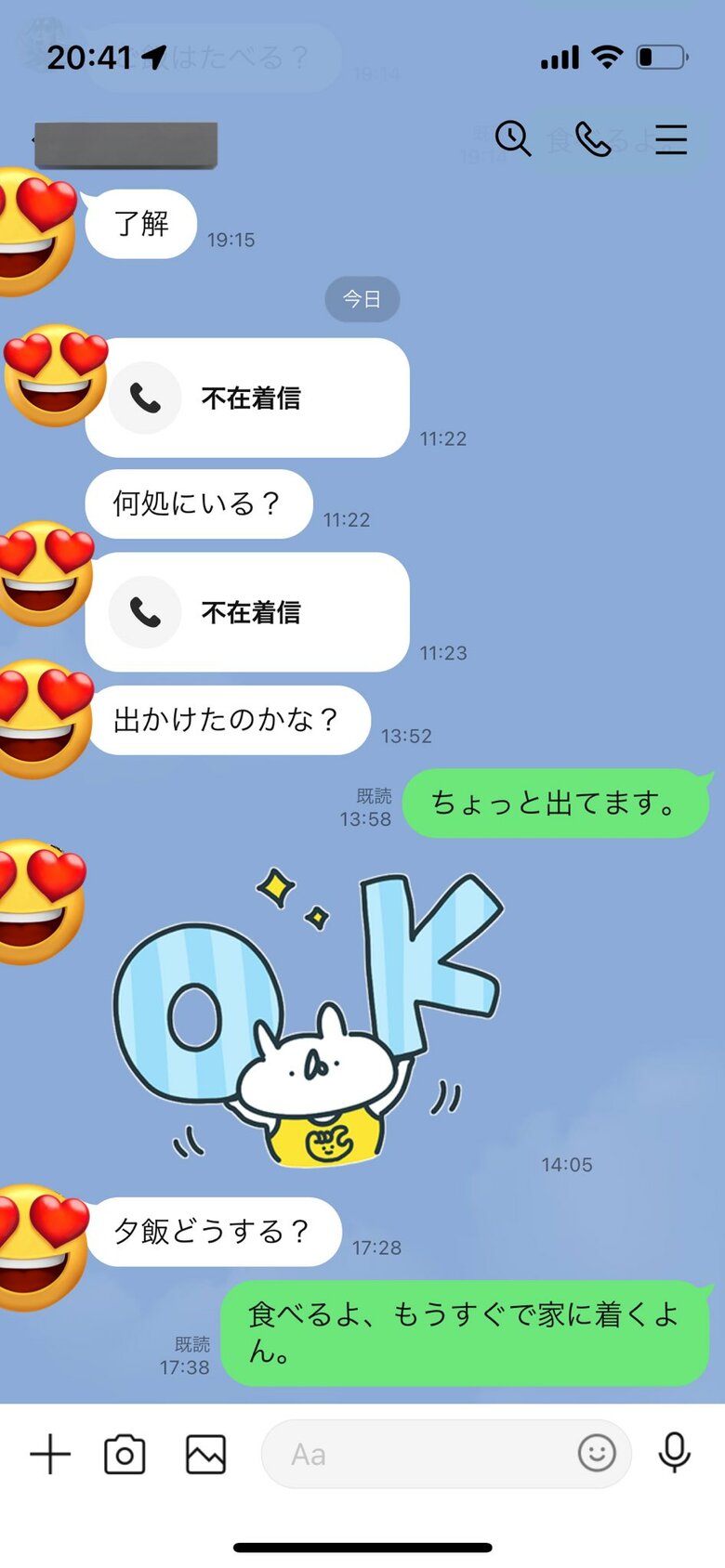The image size is (725, 1568).
Task: Open the hamburger menu in the top right
Action: 671,140
